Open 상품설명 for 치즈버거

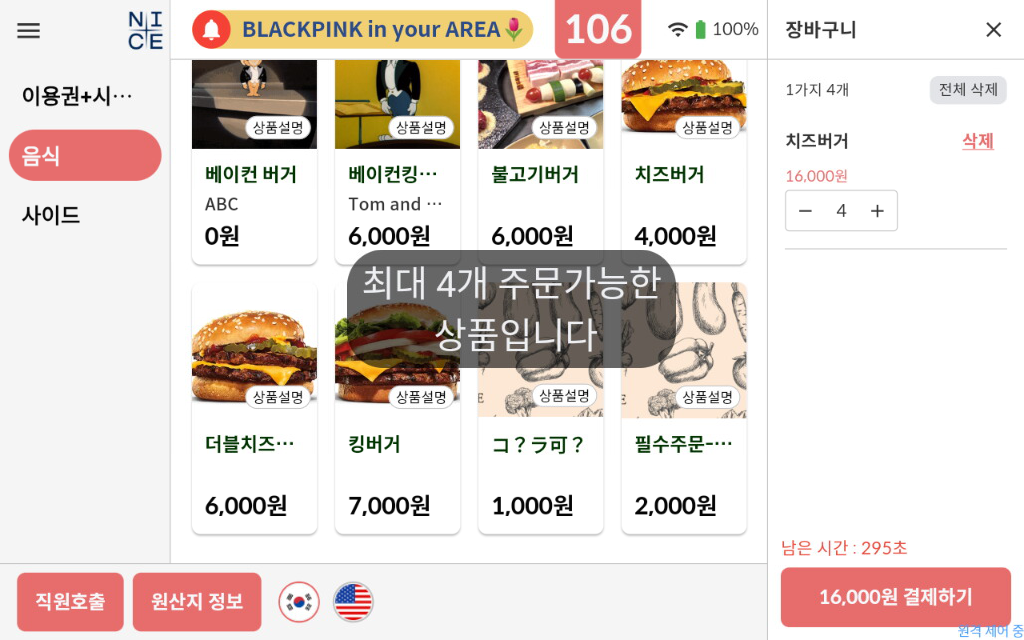pyautogui.click(x=708, y=127)
